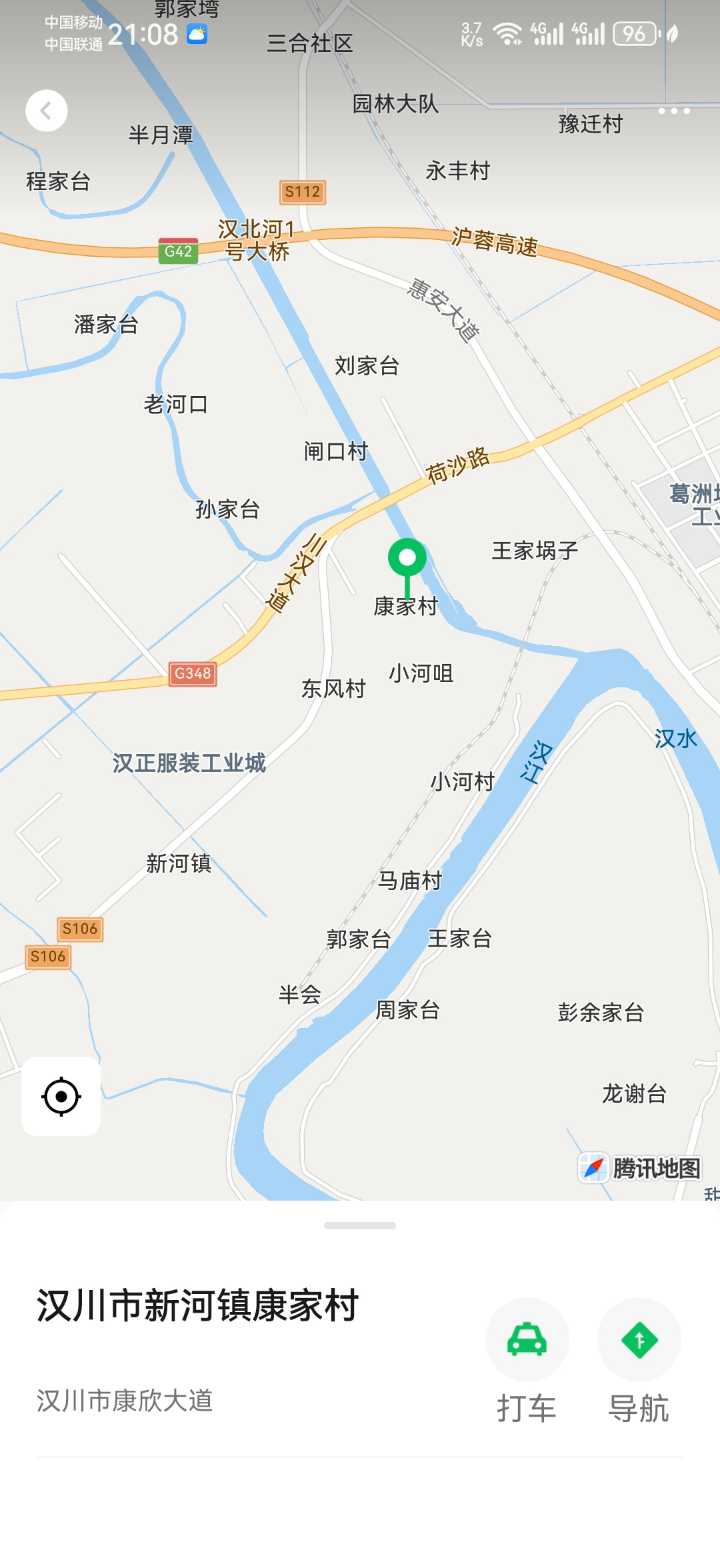
Task: Tap the place title 汉川市新河镇康家村
Action: click(x=196, y=1305)
